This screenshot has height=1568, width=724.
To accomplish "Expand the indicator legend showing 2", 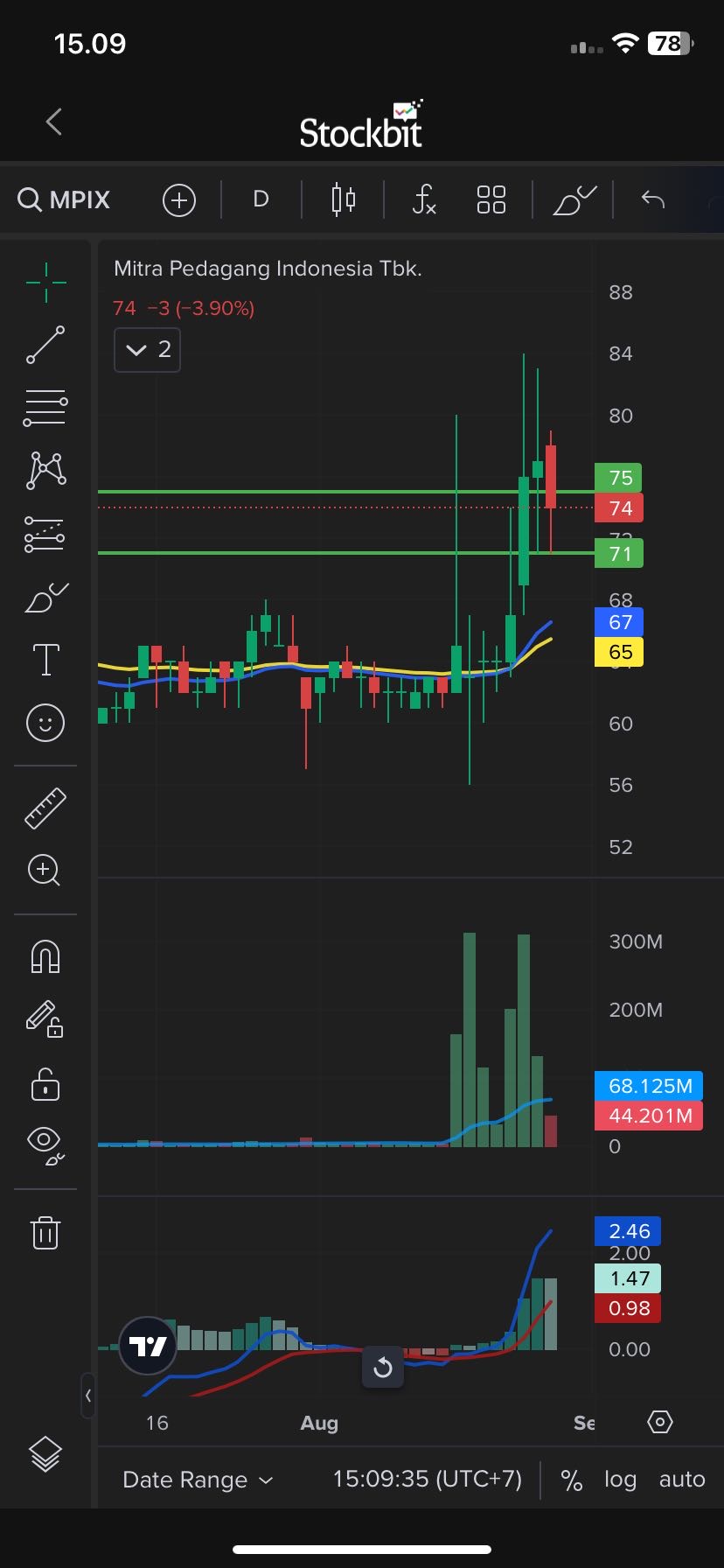I will tap(147, 350).
